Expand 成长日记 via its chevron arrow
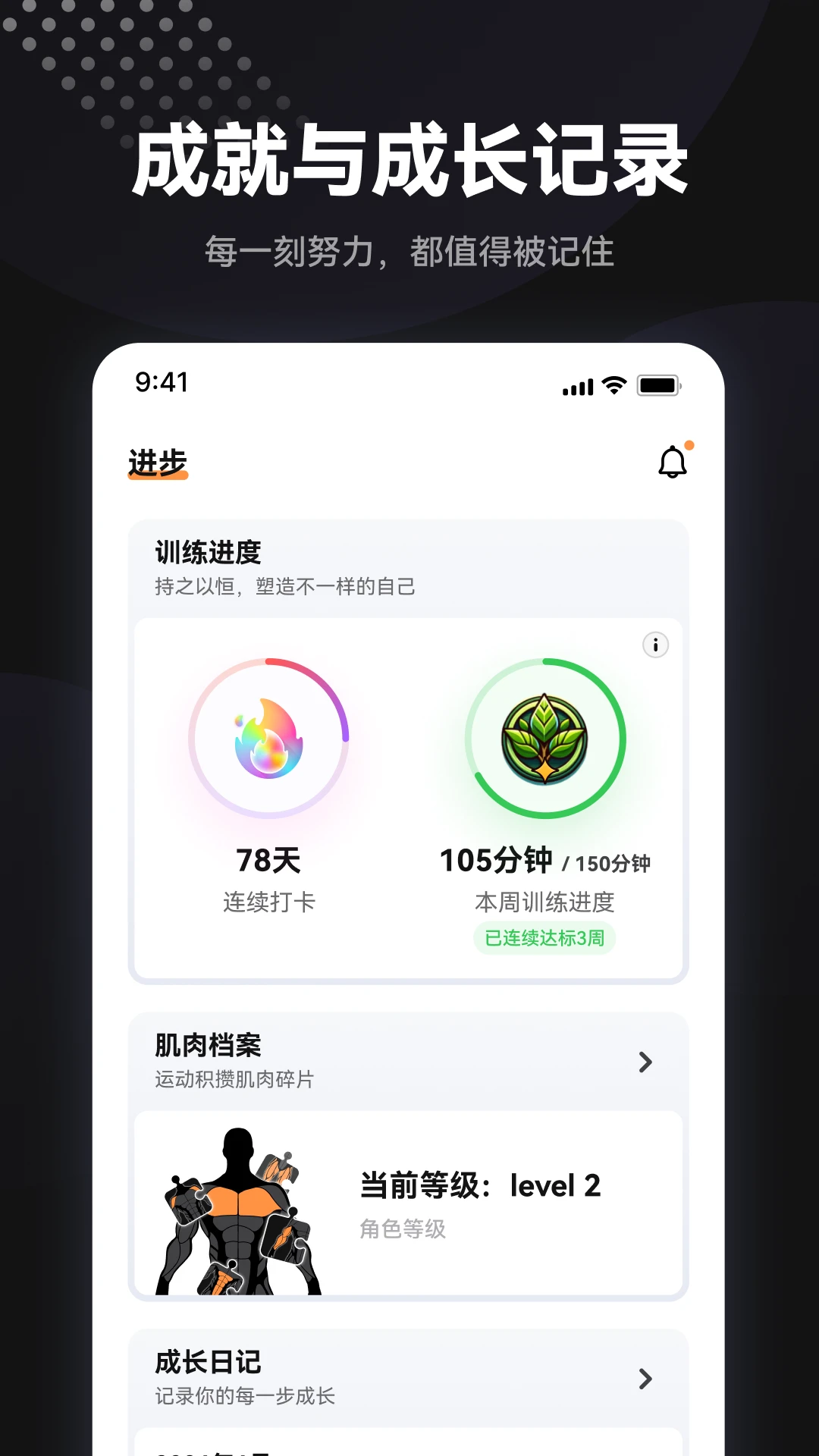Screen dimensions: 819x1456 645,1379
